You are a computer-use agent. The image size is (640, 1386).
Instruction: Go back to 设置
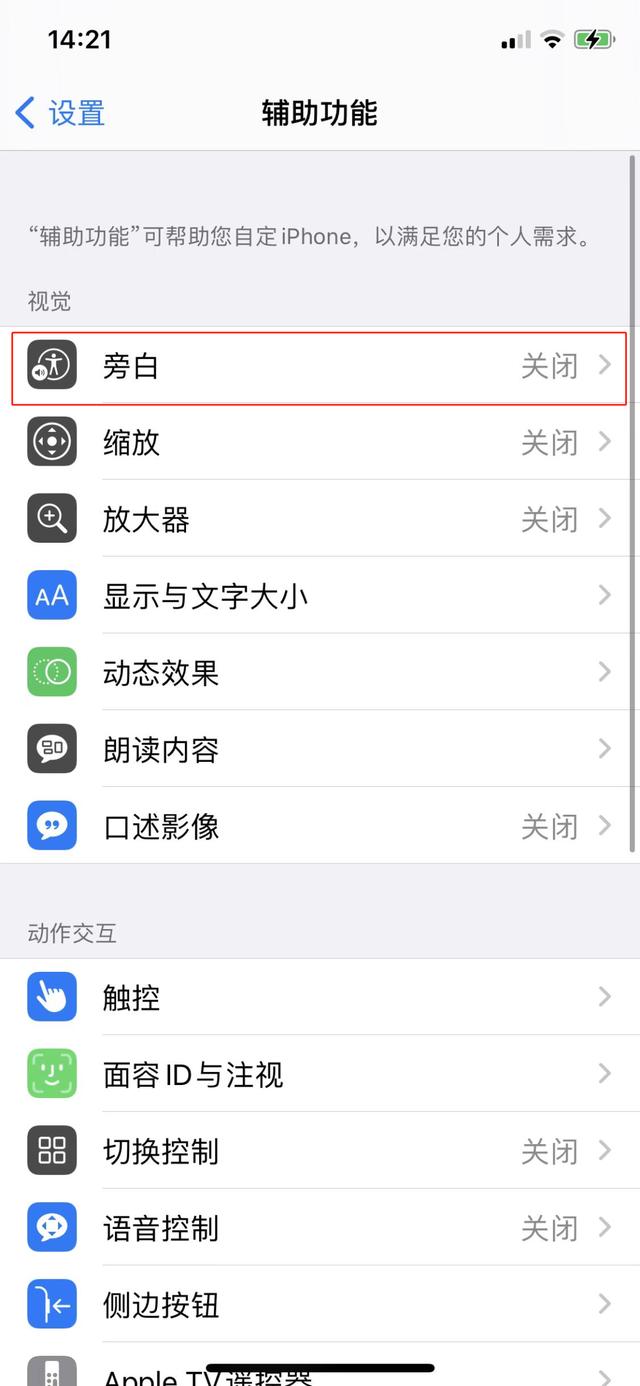click(x=61, y=113)
